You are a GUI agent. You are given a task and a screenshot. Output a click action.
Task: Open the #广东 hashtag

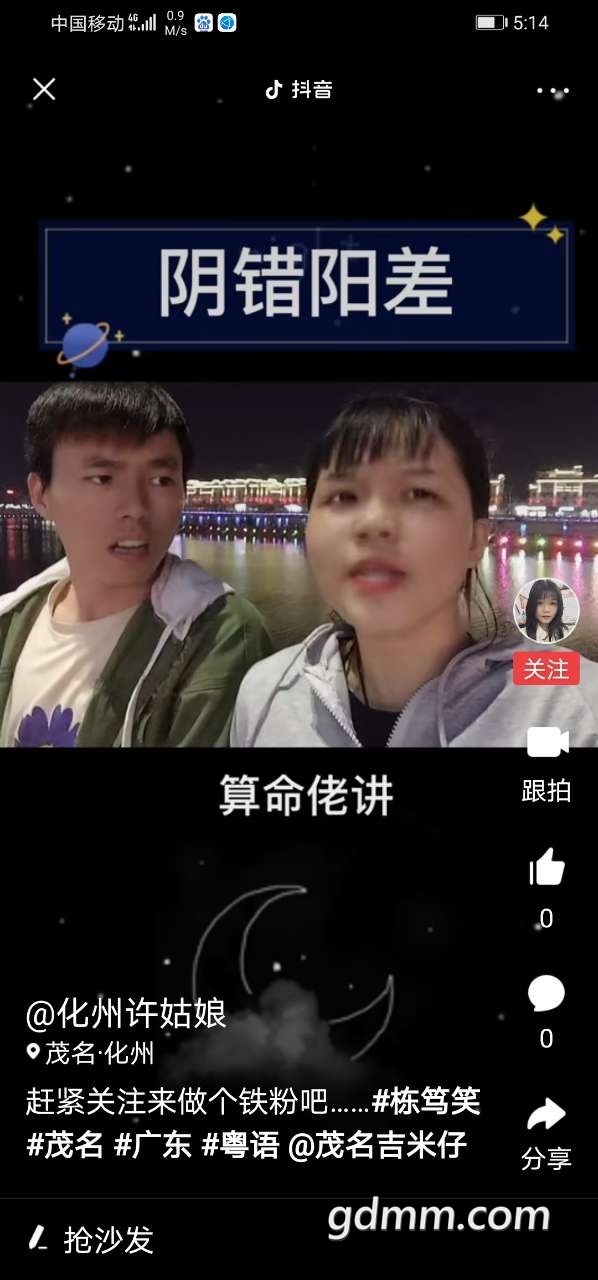click(x=153, y=1144)
